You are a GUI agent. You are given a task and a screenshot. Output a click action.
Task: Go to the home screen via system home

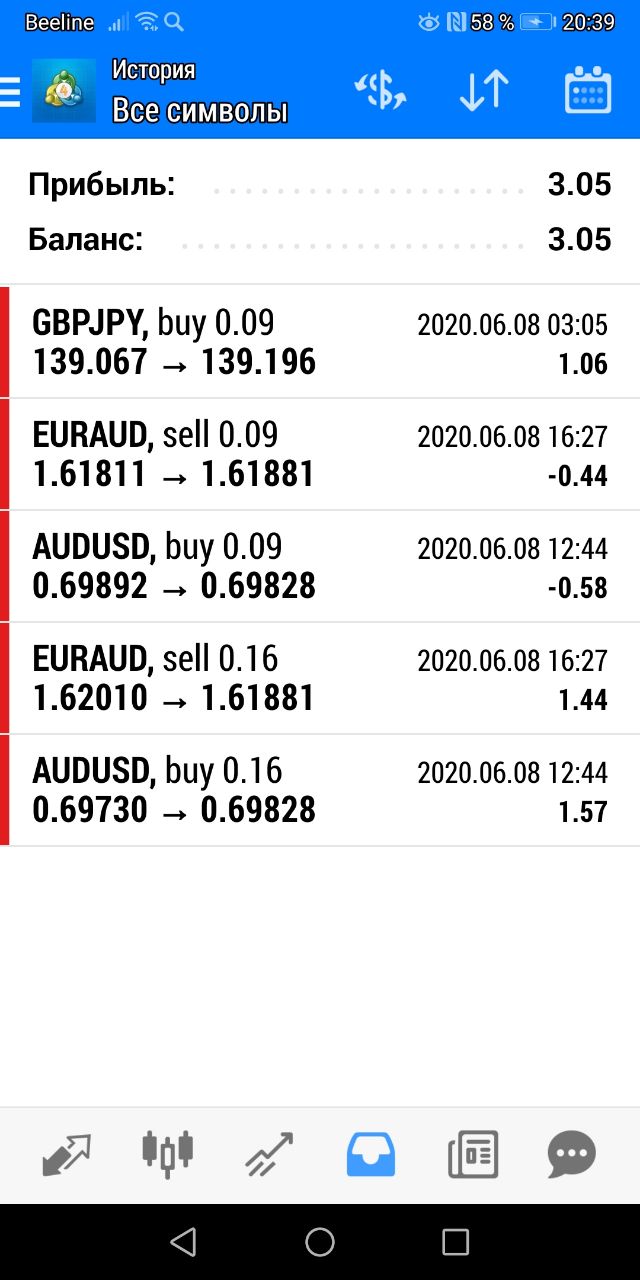320,1242
